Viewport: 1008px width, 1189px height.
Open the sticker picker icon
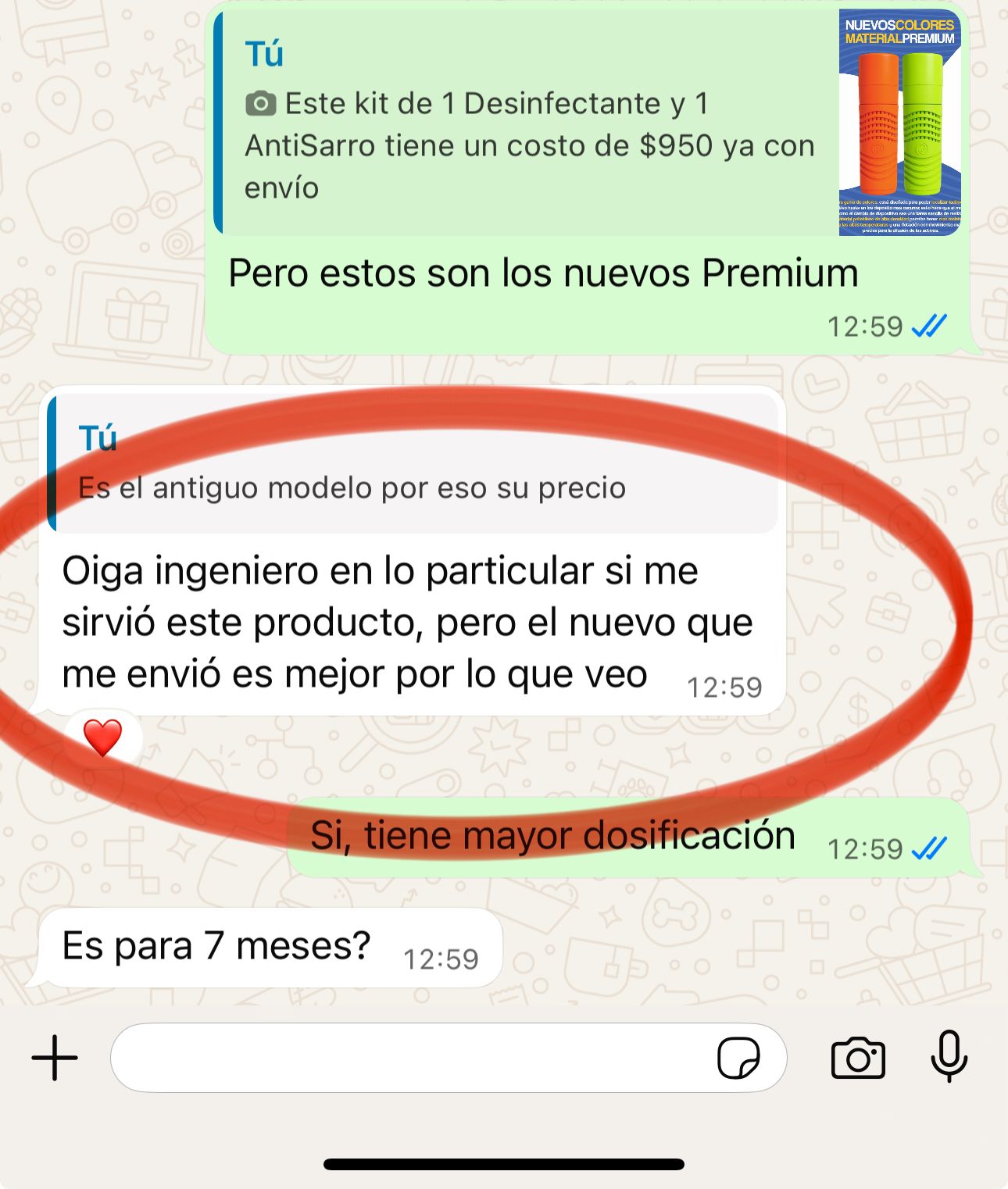(x=738, y=1058)
